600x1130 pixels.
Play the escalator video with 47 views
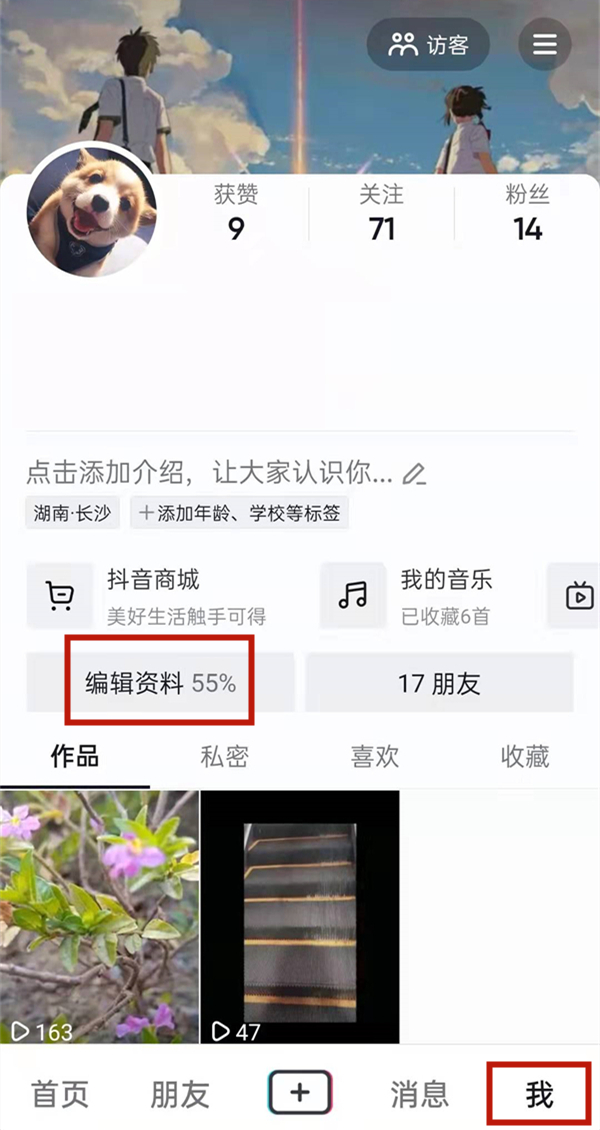(299, 915)
